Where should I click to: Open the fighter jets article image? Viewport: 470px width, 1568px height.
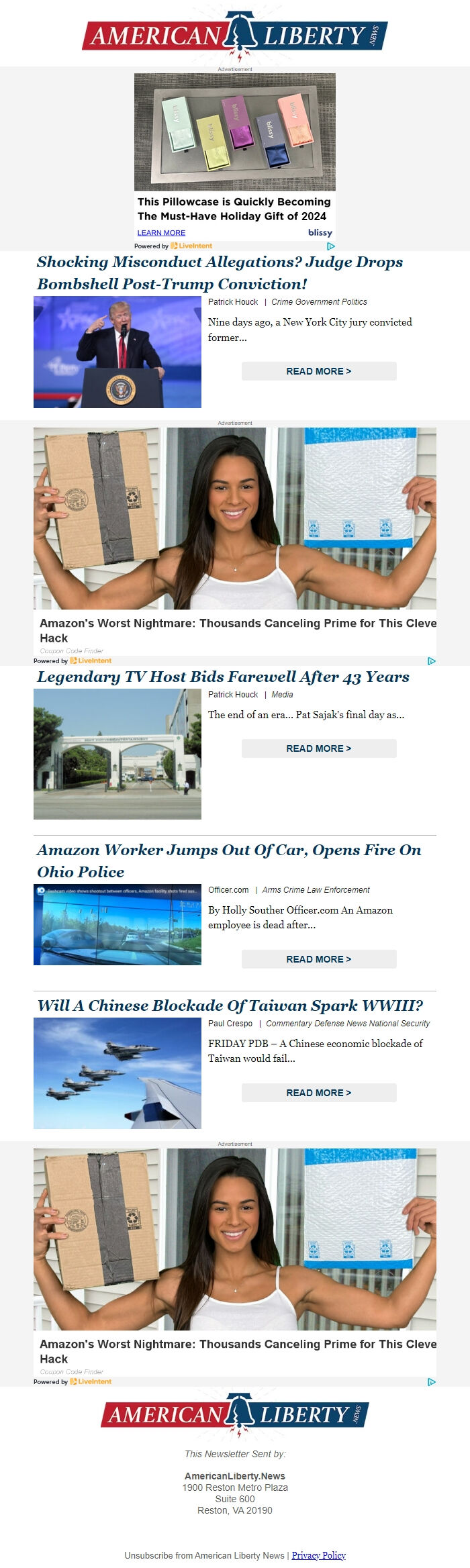point(117,1073)
